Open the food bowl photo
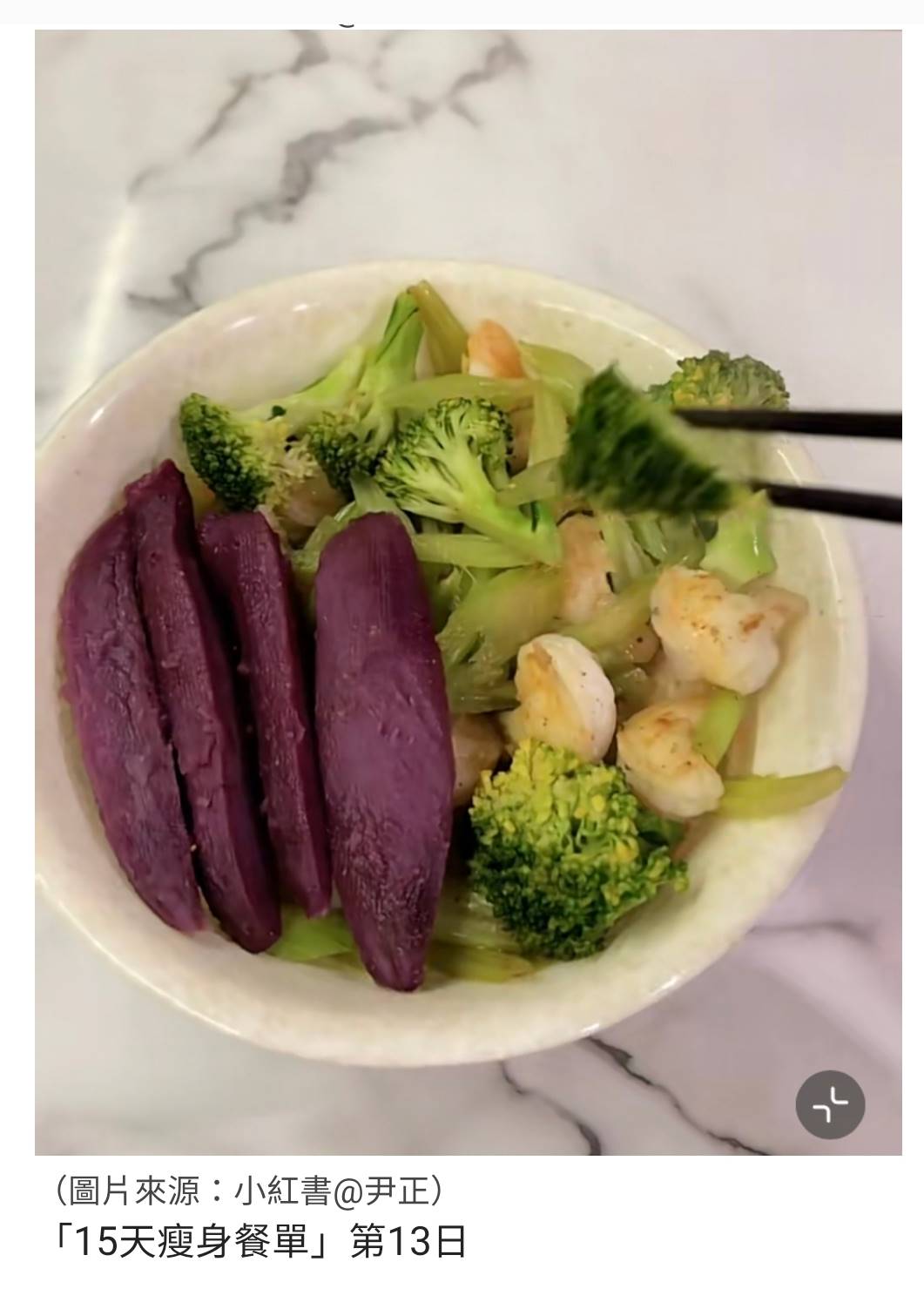 click(x=468, y=592)
